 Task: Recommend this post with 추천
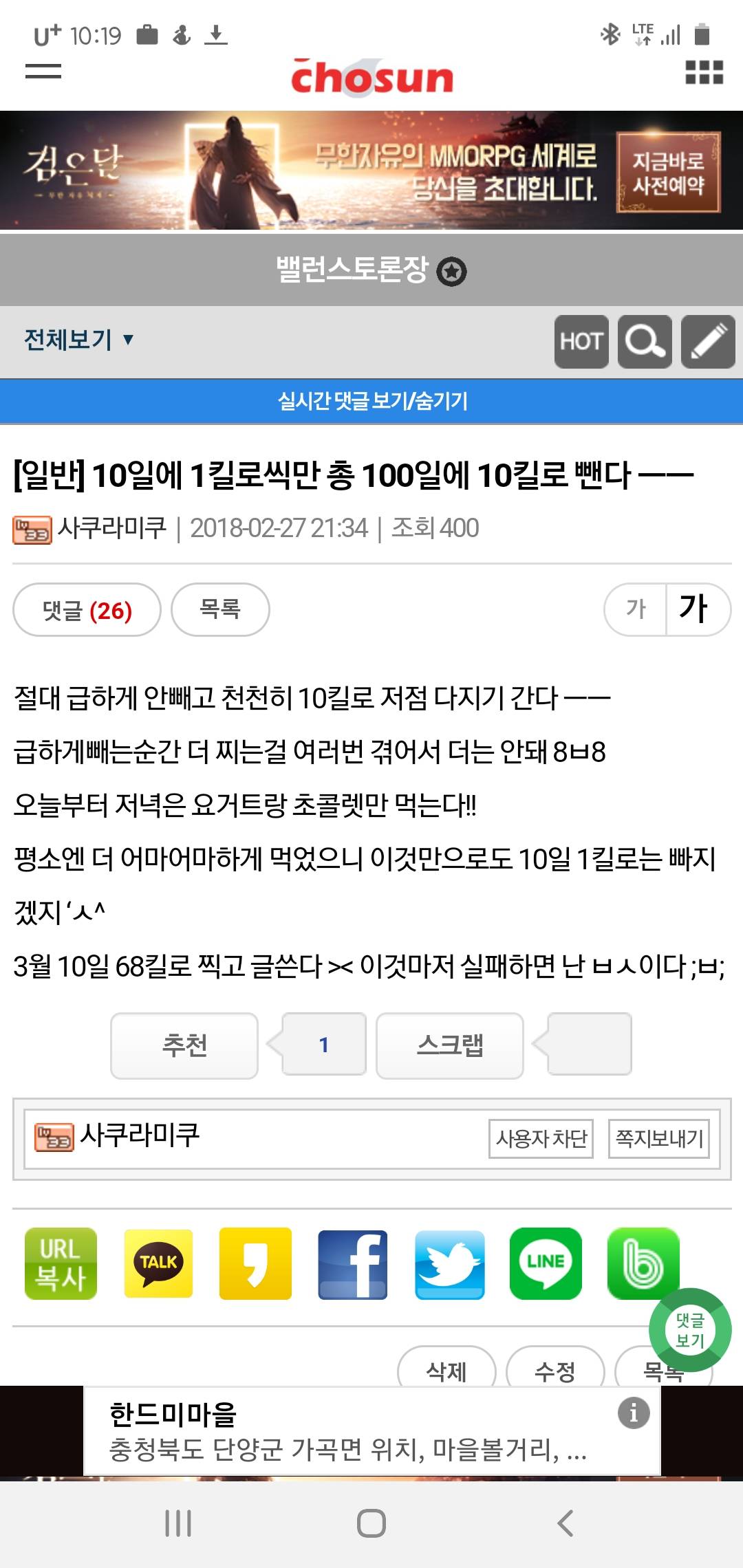coord(184,1045)
